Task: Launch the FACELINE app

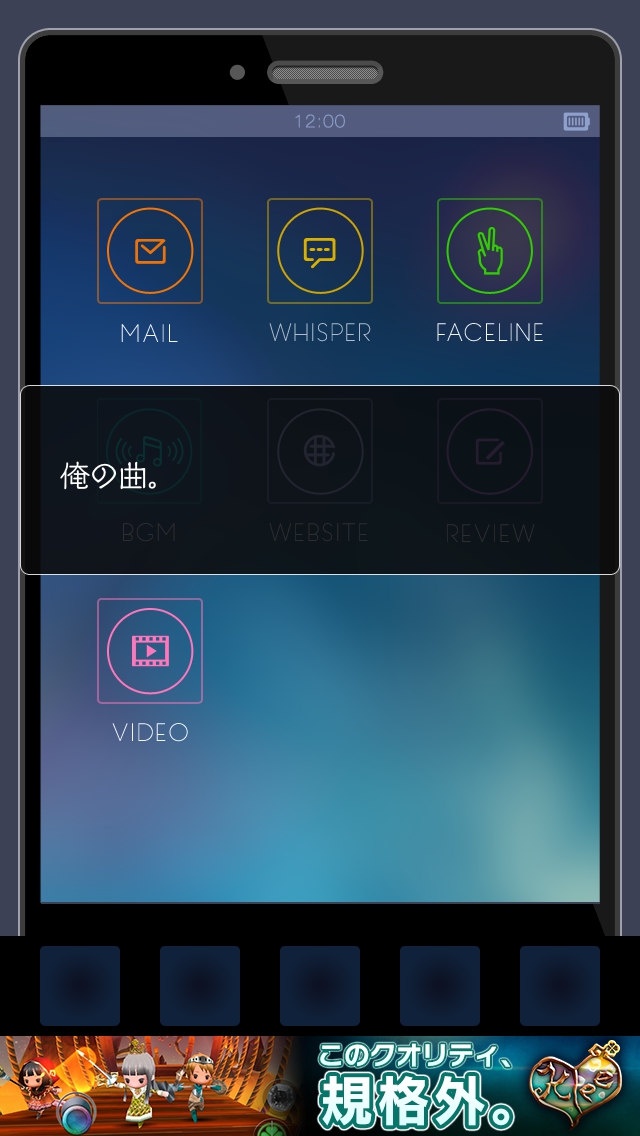Action: [490, 251]
